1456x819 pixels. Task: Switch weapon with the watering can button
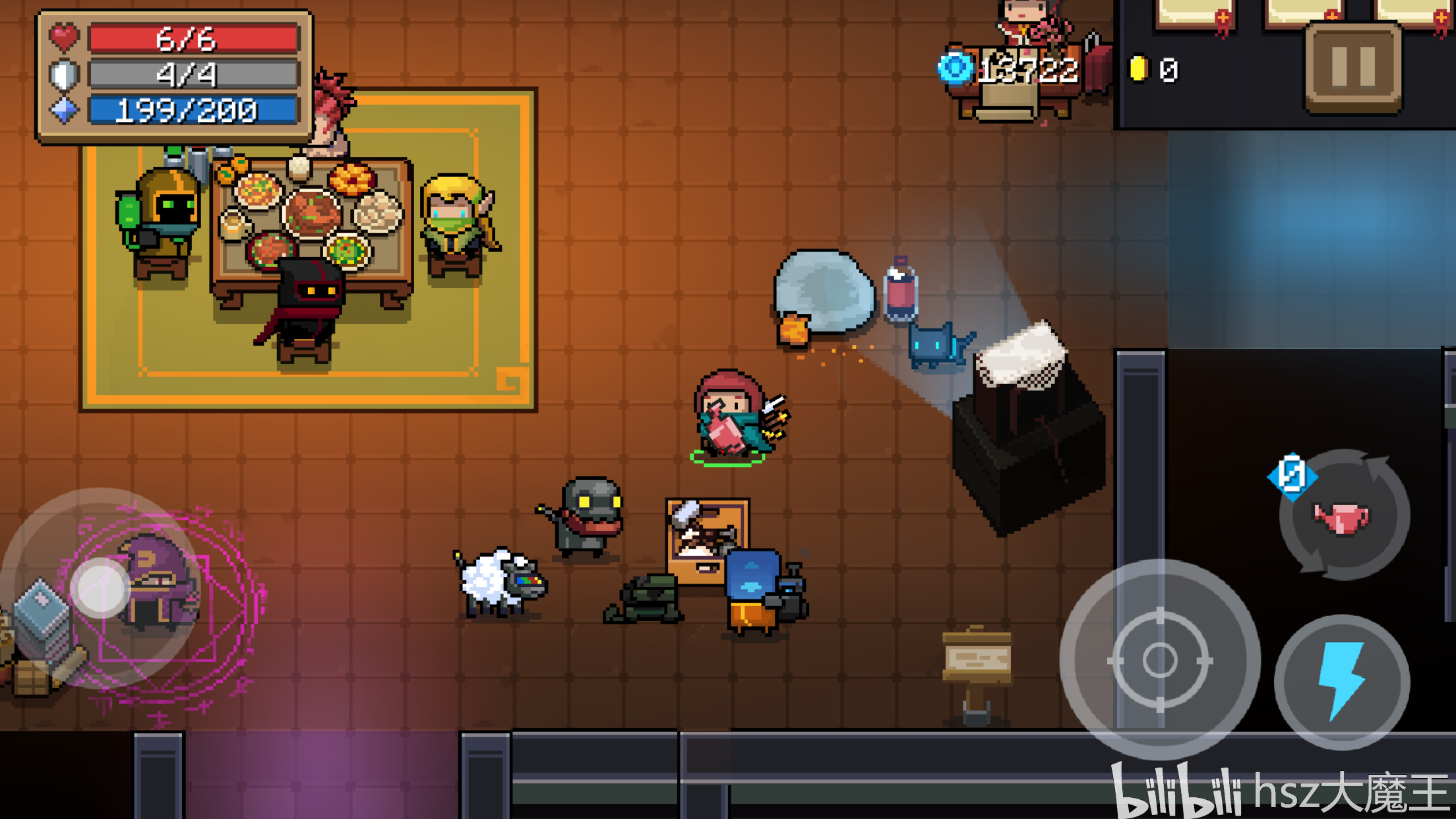(1344, 516)
